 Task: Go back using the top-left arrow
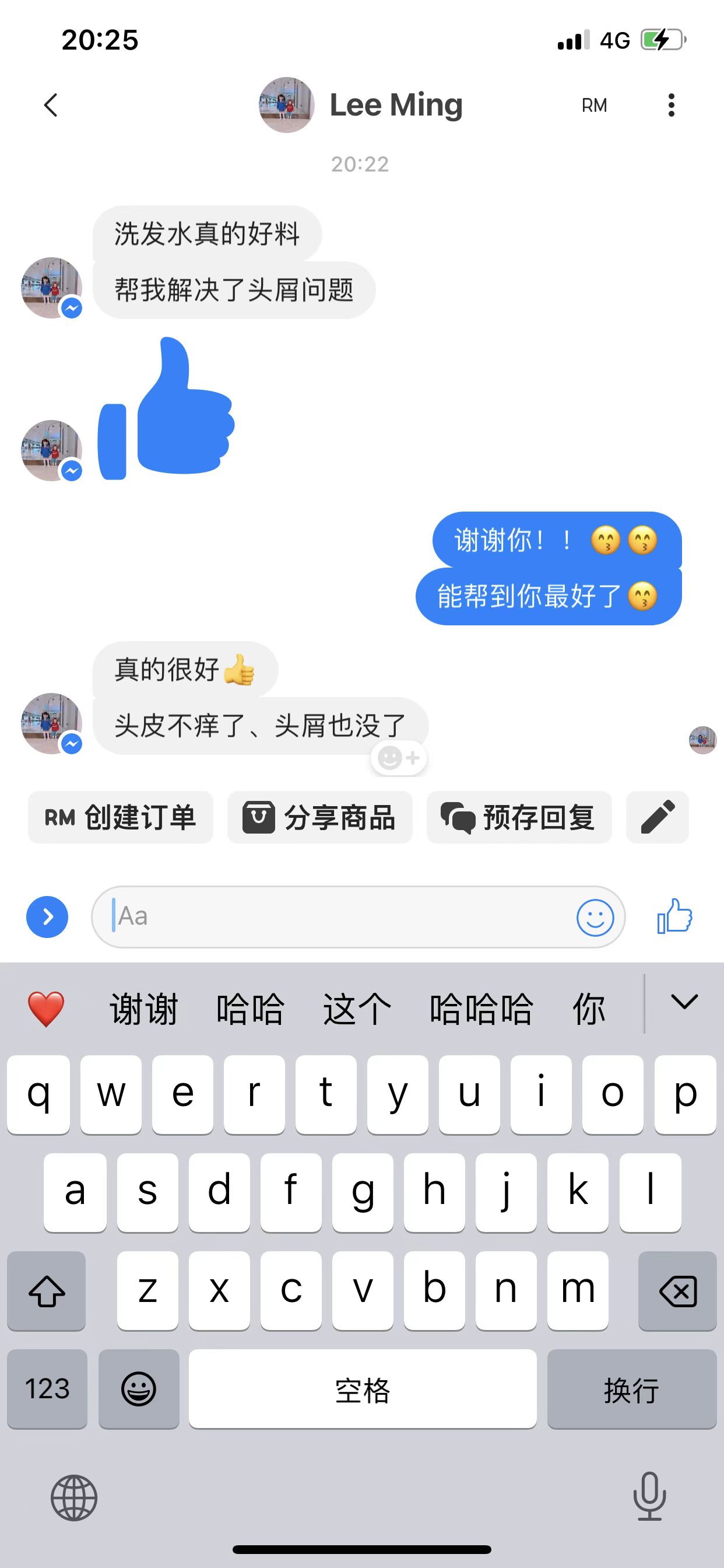click(x=51, y=104)
